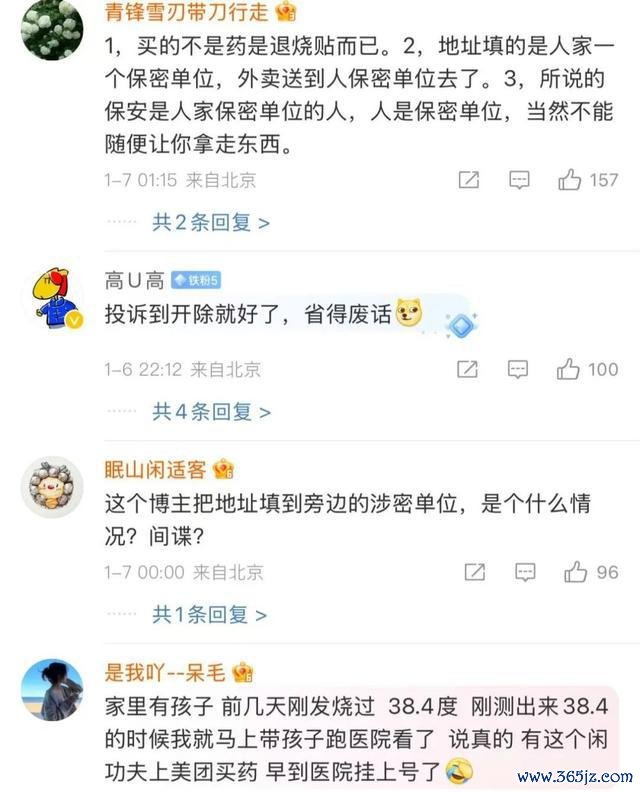Screen dimensions: 640x792
Task: Repost 高U高's comment
Action: [468, 369]
